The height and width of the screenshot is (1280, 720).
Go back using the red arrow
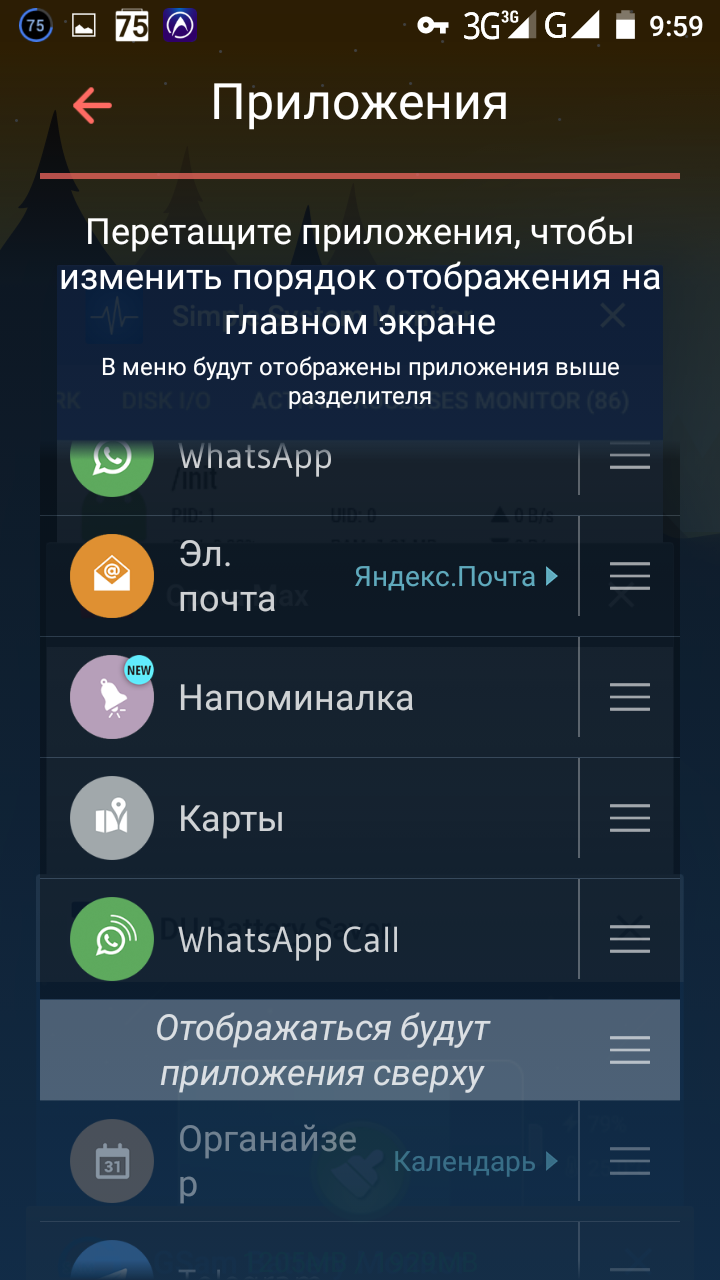tap(92, 104)
